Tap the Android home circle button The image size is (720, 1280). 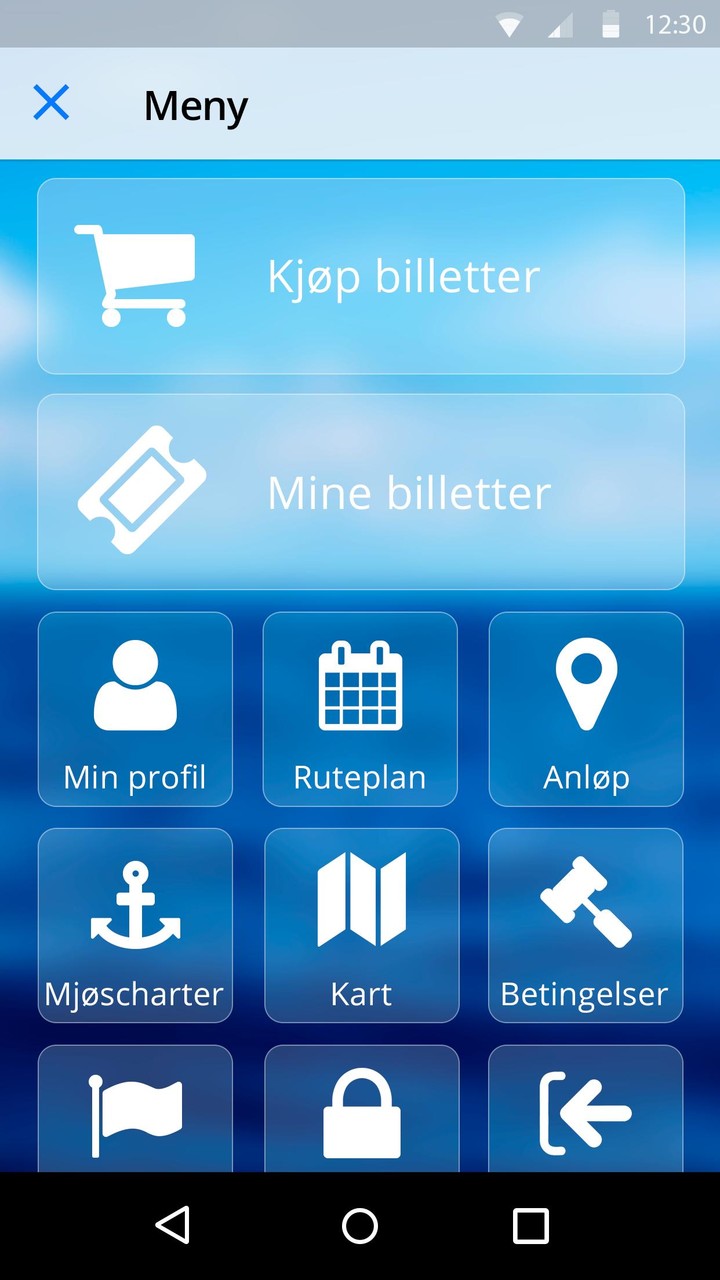coord(360,1225)
